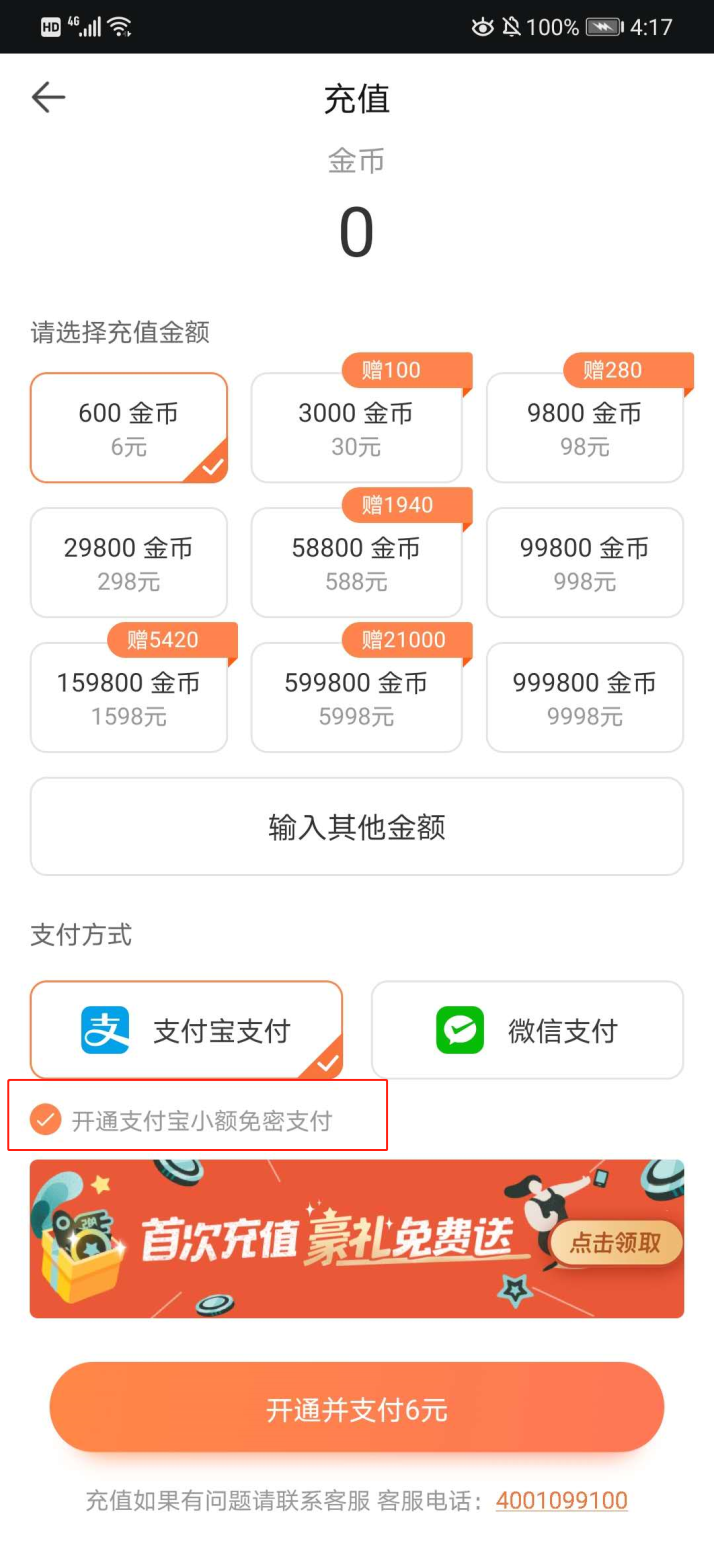This screenshot has width=714, height=1547.
Task: Tap the 开通并支付6元 button
Action: pos(356,1409)
